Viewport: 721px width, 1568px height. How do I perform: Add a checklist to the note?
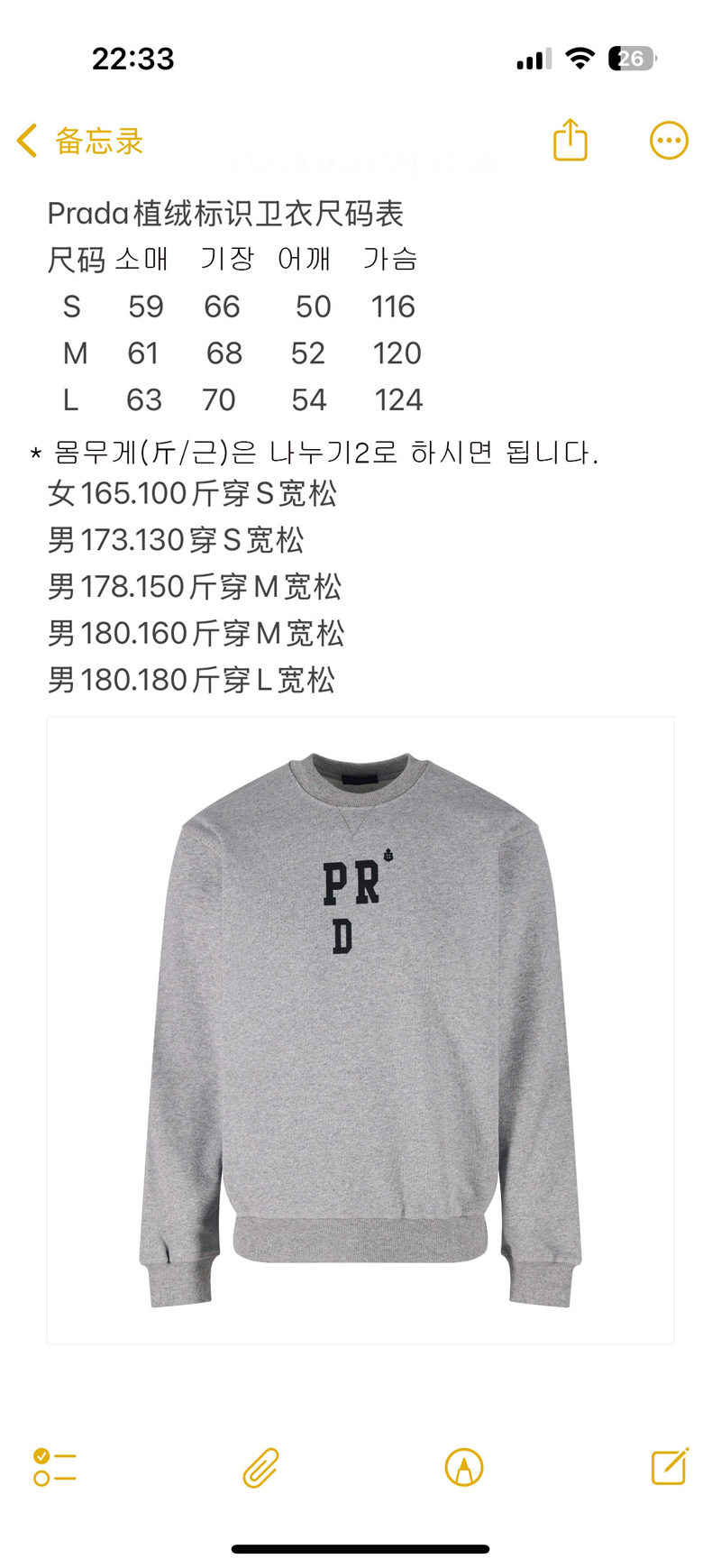[55, 1467]
